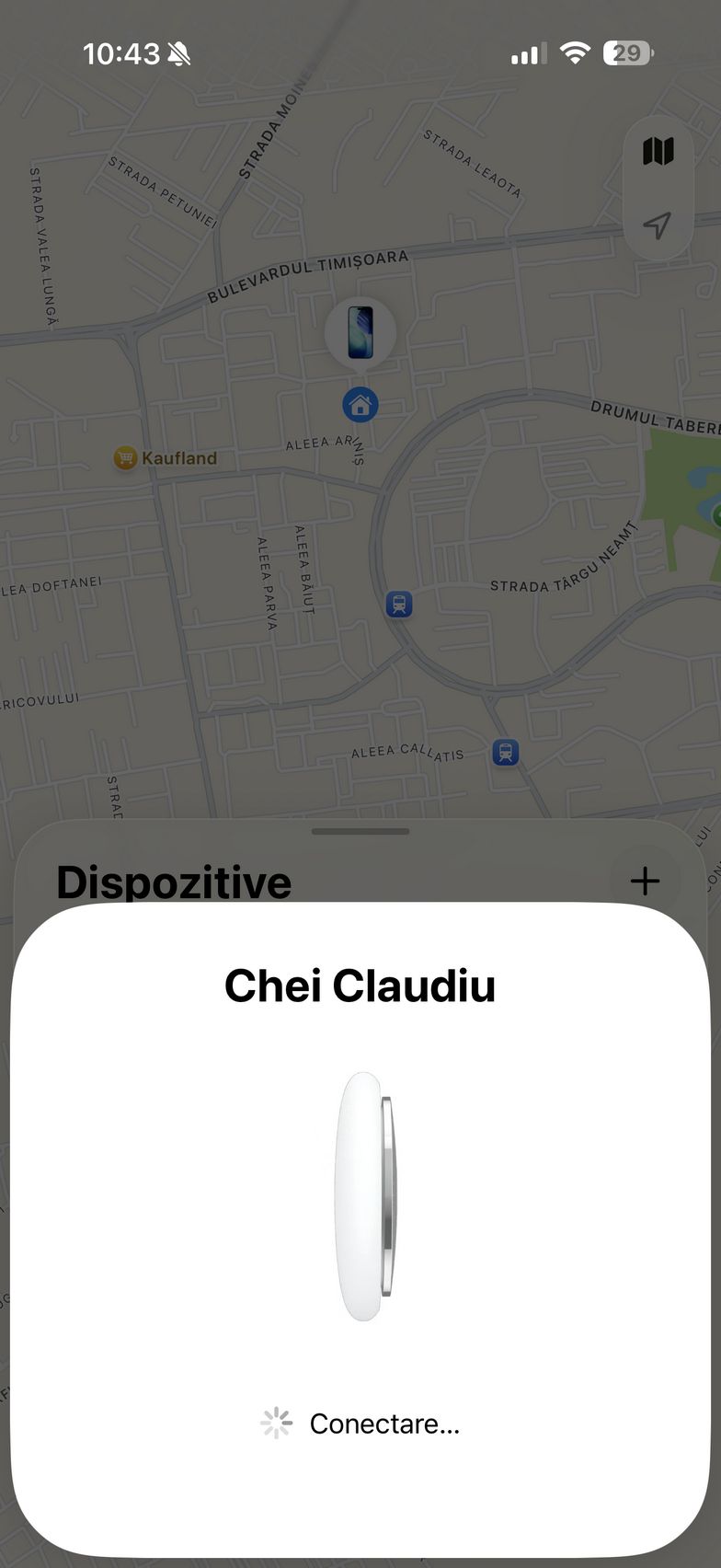Image resolution: width=721 pixels, height=1568 pixels.
Task: Add a new device with the plus button
Action: [x=646, y=881]
